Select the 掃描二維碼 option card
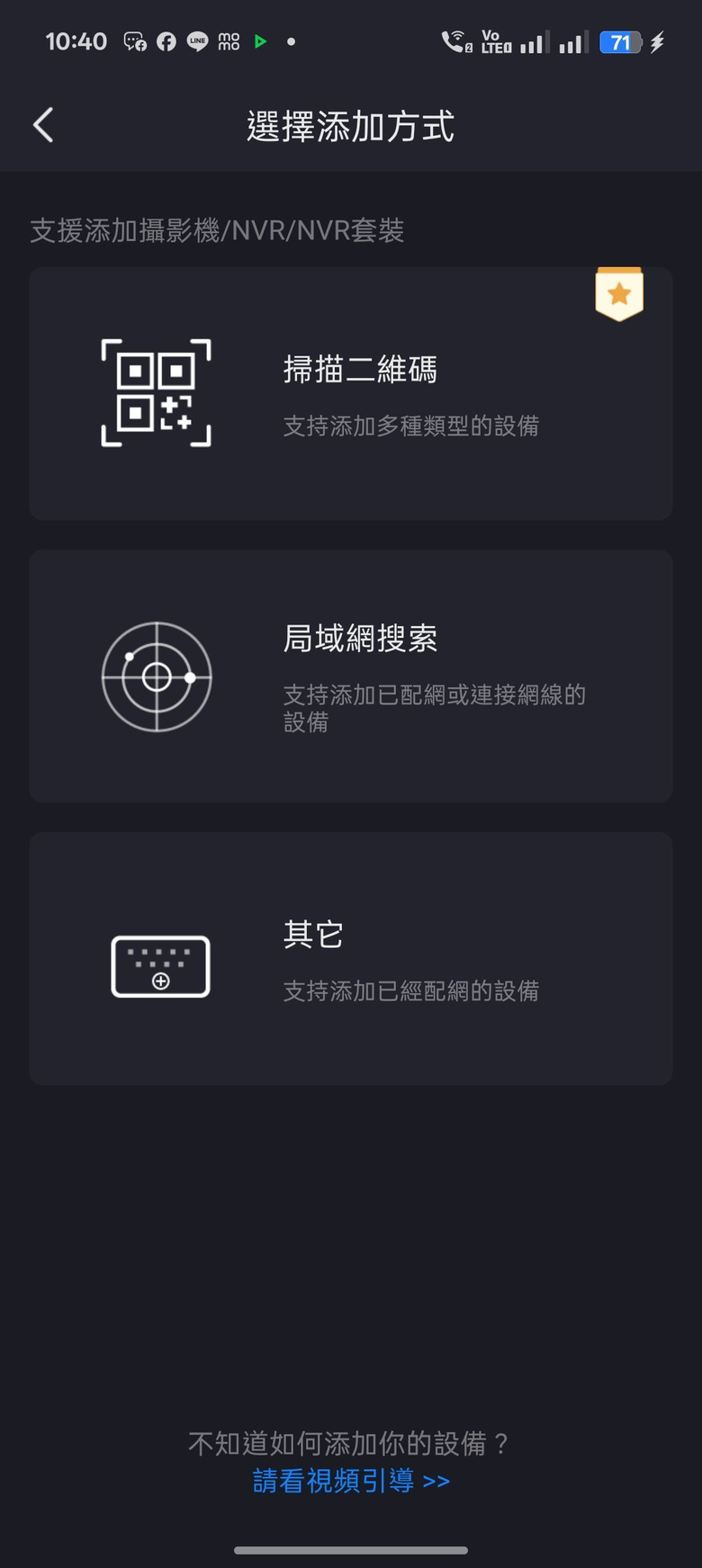Viewport: 702px width, 1568px height. click(351, 393)
